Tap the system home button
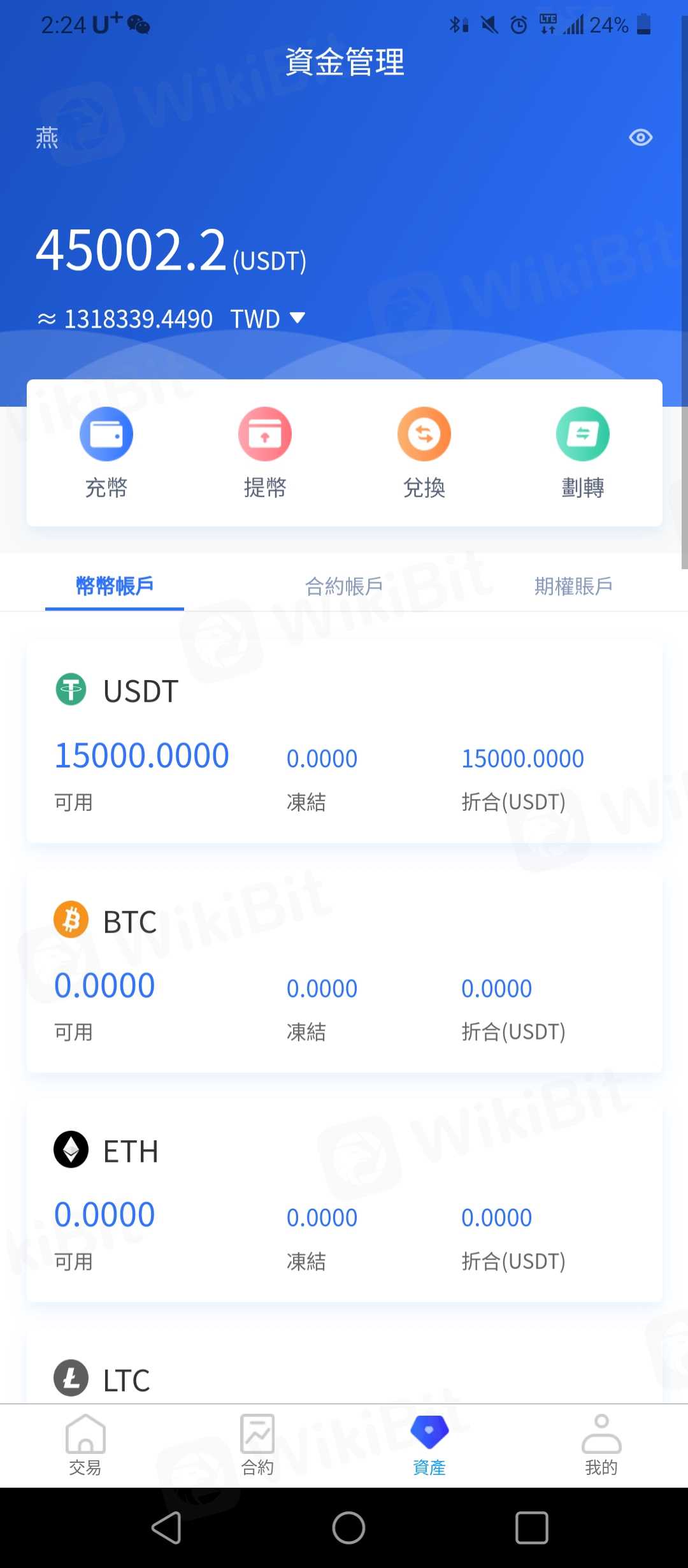 348,1528
